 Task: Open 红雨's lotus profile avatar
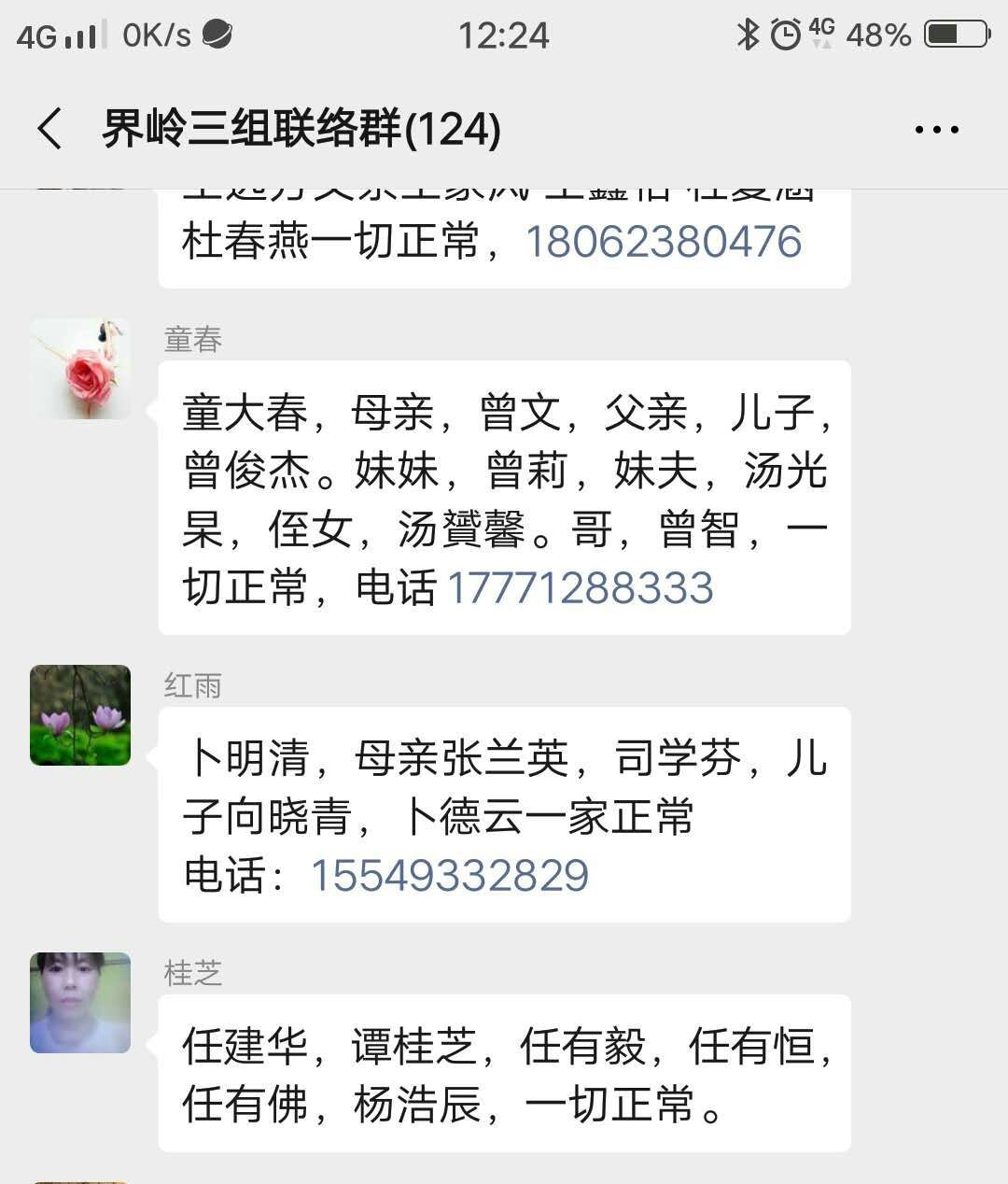pos(80,715)
